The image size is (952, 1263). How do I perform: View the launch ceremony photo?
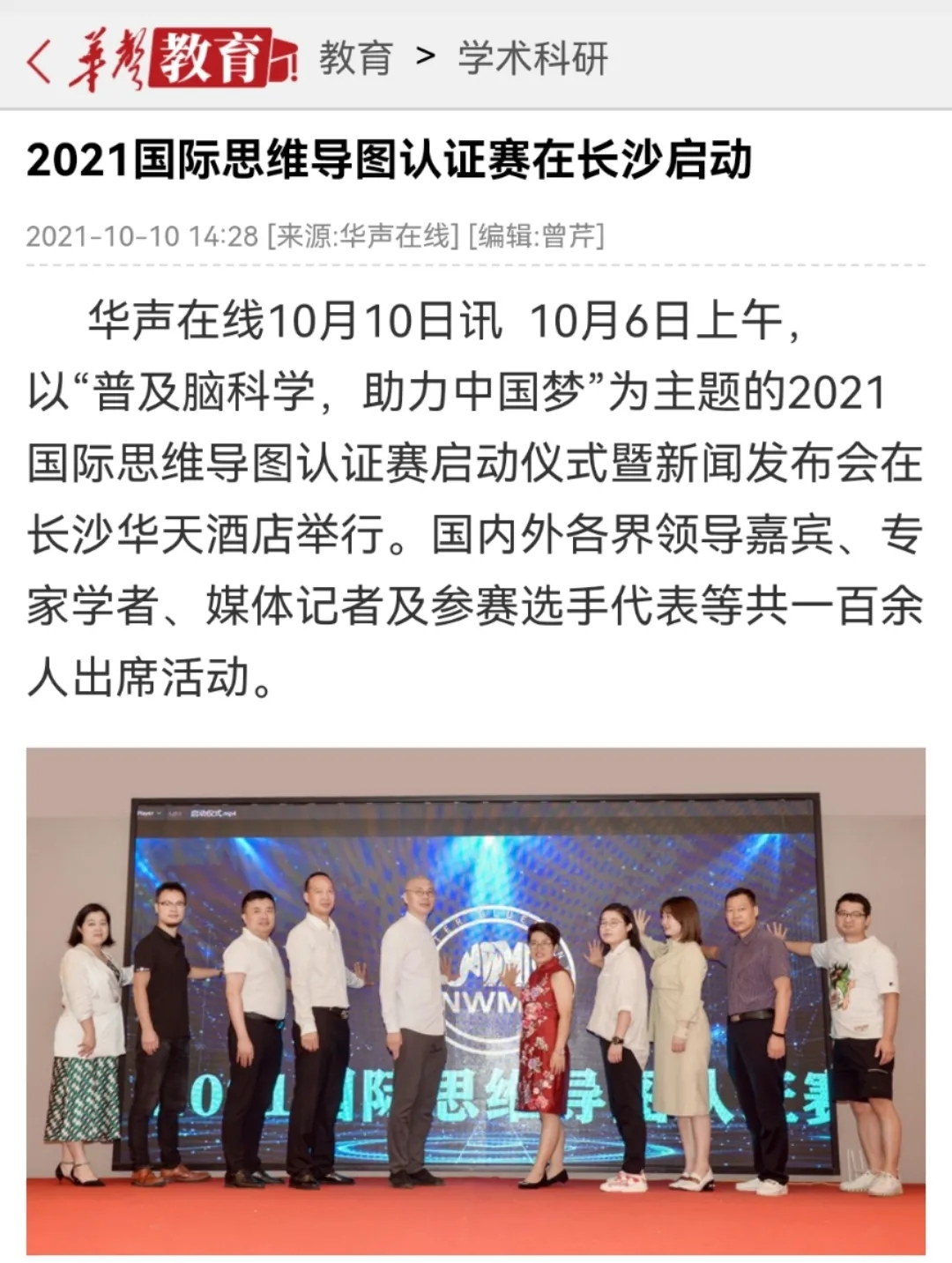pos(476,1000)
